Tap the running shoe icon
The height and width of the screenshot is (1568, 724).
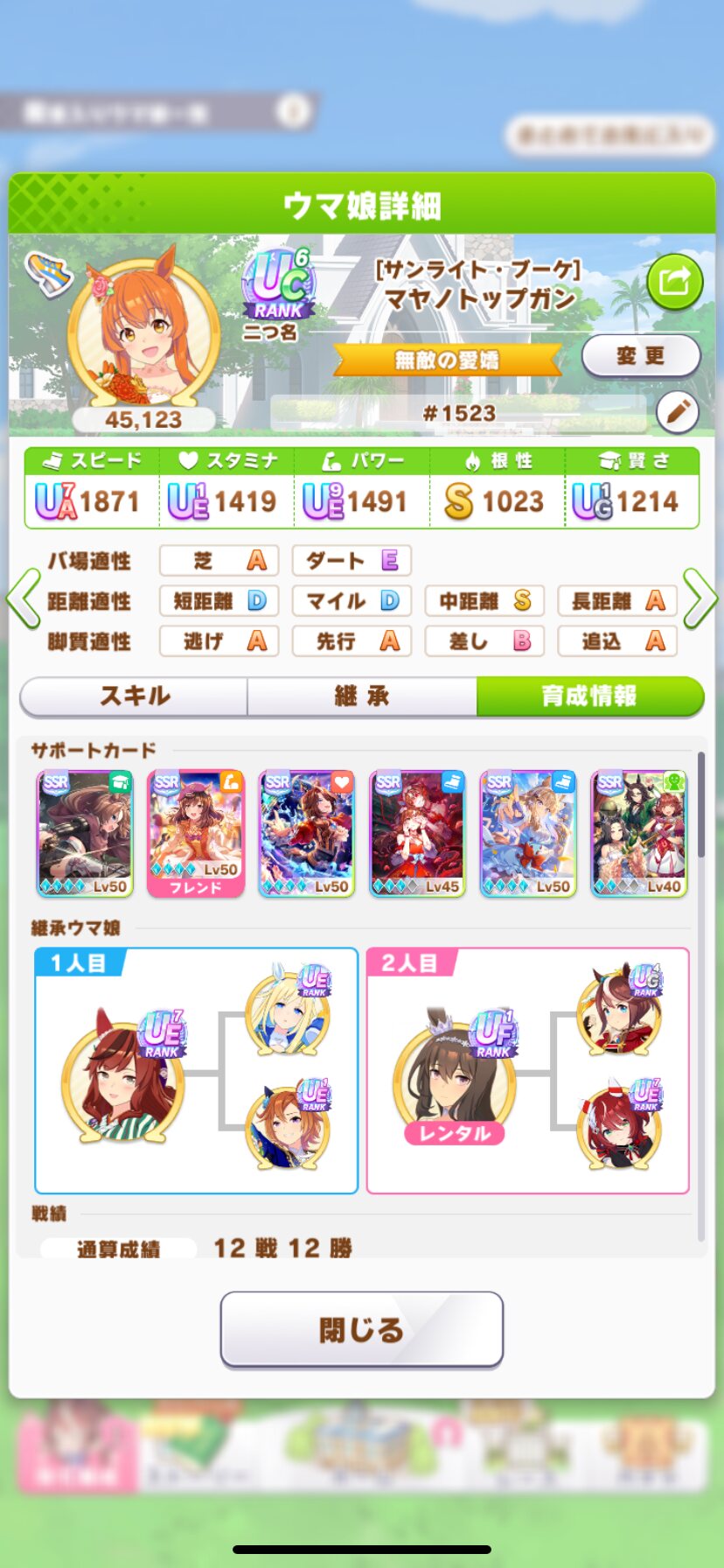click(x=48, y=274)
